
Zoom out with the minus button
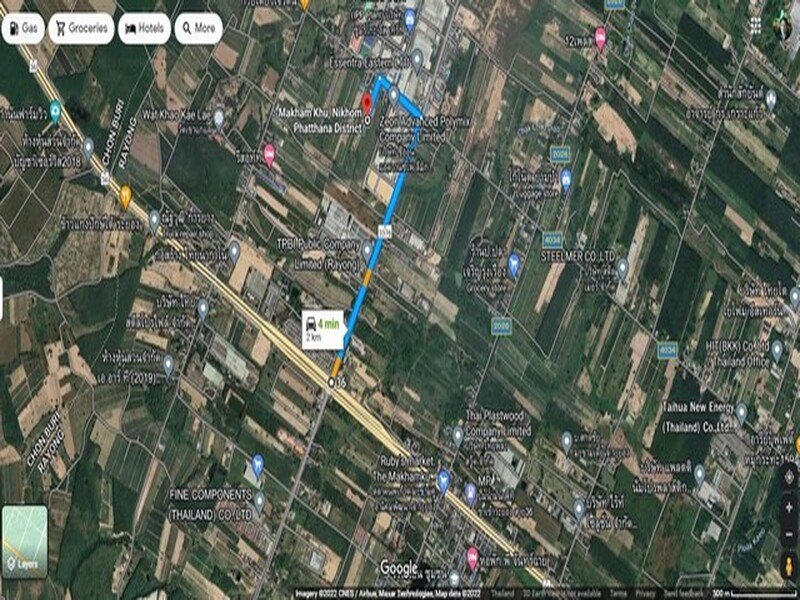[789, 534]
